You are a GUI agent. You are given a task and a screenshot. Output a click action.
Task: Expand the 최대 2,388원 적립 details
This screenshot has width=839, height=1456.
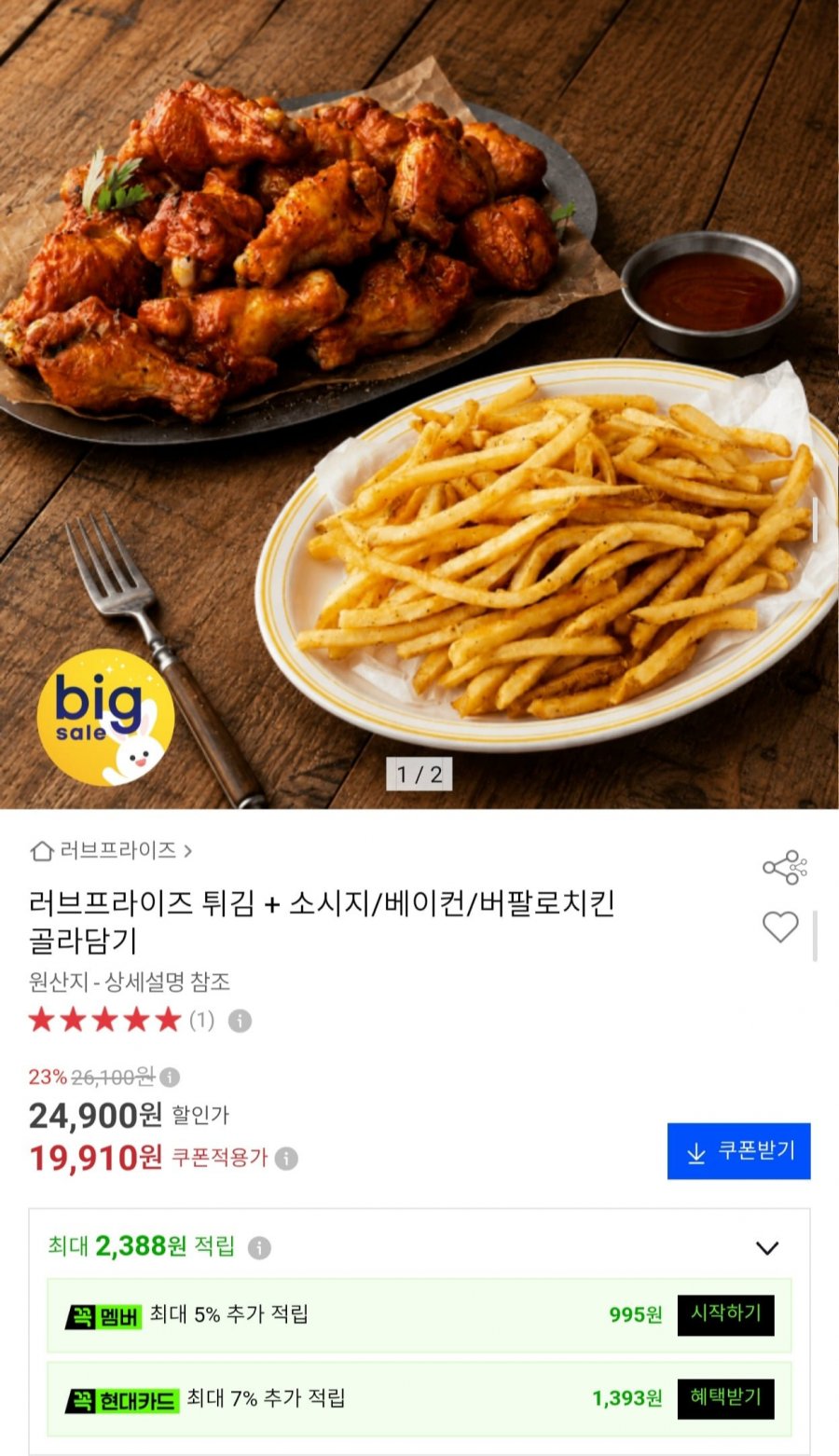767,1247
